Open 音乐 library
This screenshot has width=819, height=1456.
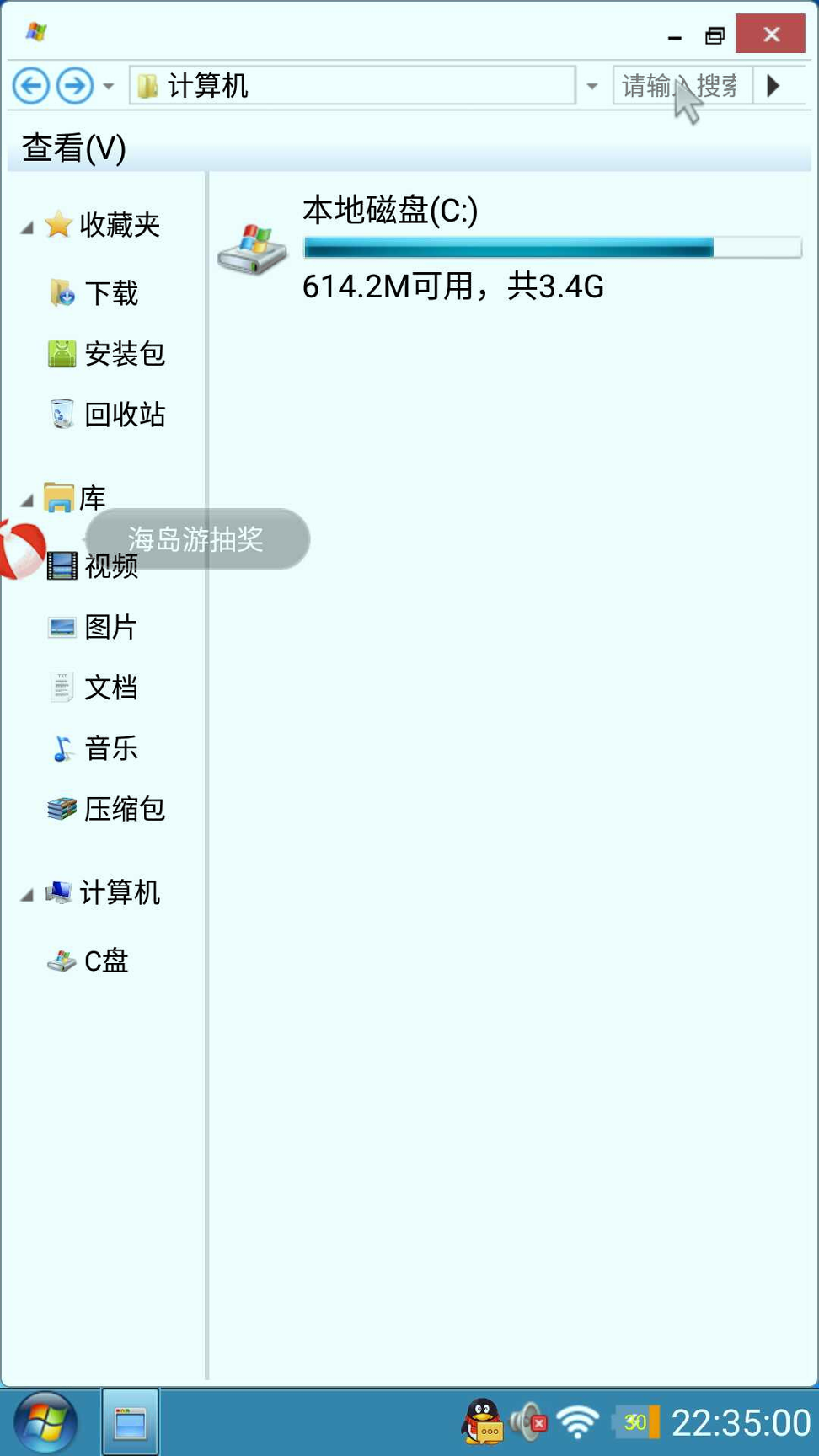tap(110, 748)
